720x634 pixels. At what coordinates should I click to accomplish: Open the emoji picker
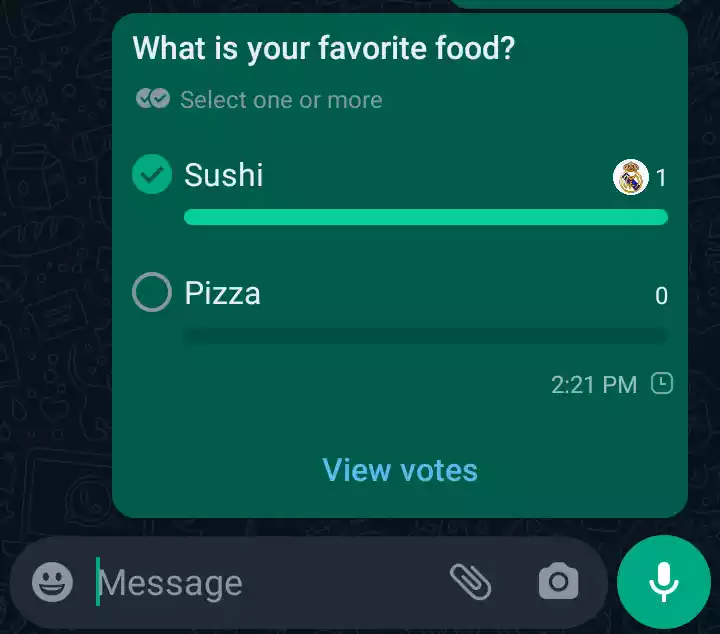[52, 581]
